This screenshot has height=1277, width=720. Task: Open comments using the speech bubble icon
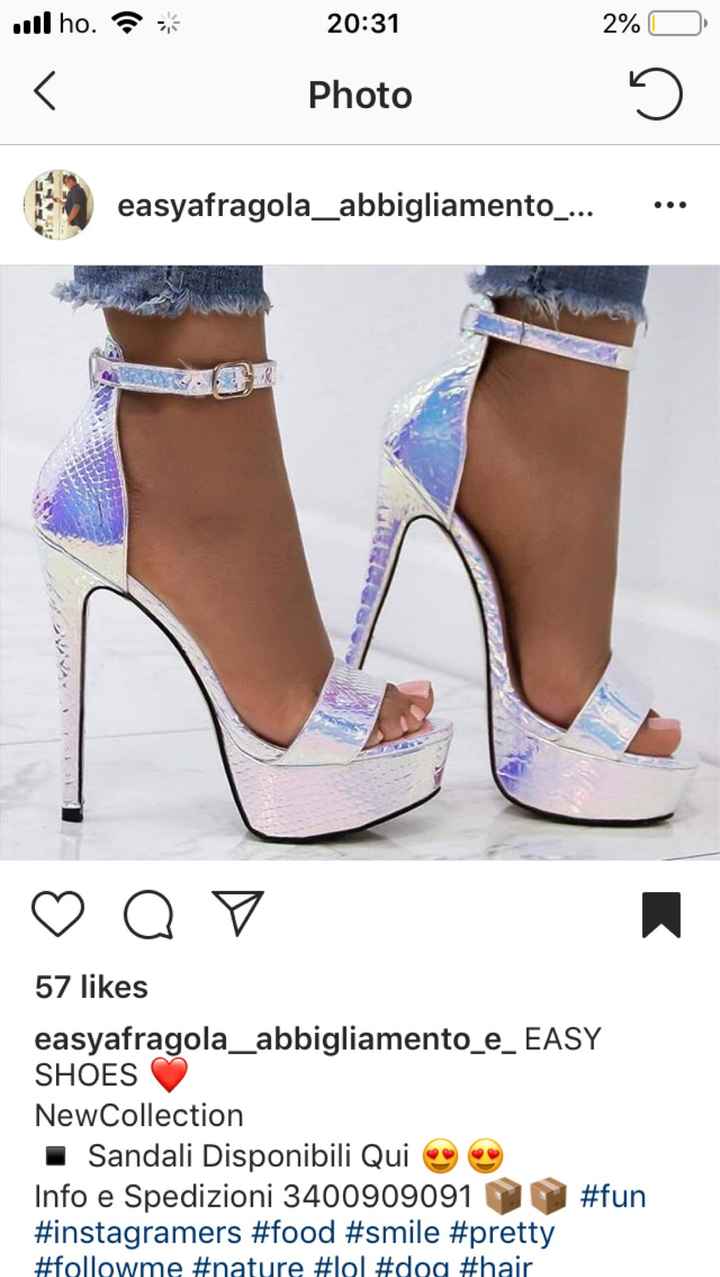(x=150, y=912)
